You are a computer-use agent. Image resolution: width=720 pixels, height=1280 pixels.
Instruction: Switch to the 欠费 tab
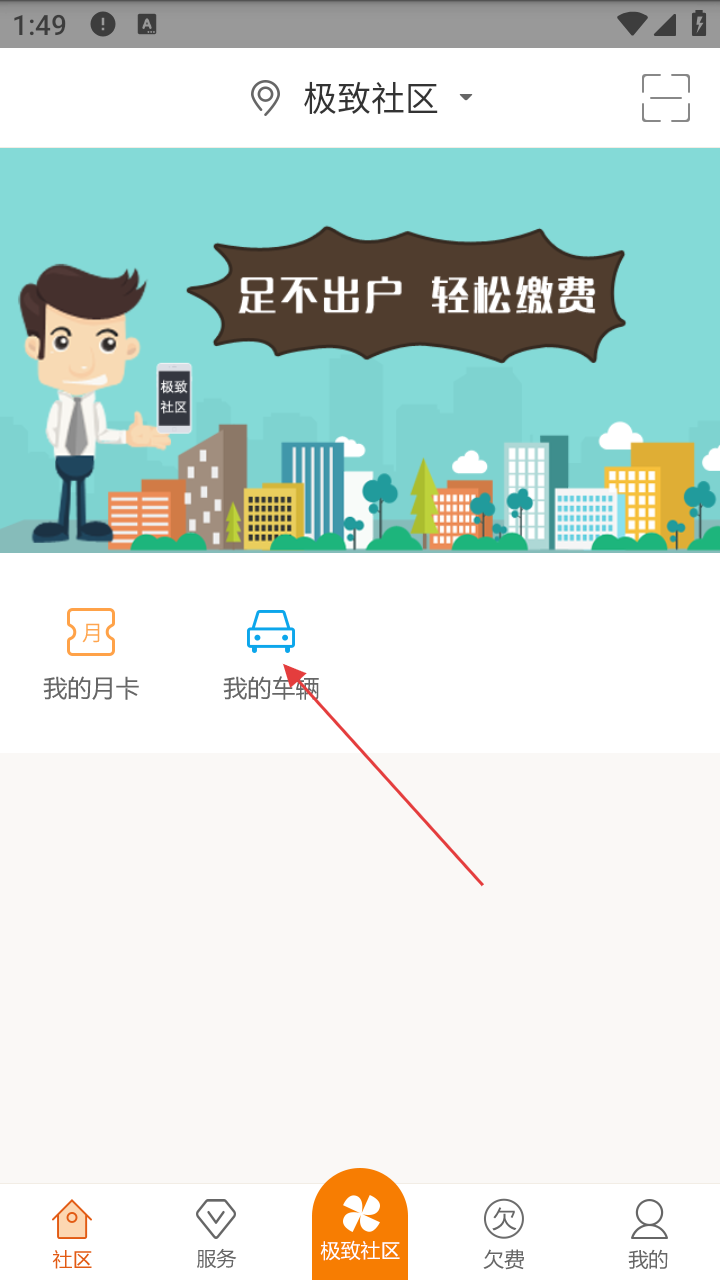[x=504, y=1233]
